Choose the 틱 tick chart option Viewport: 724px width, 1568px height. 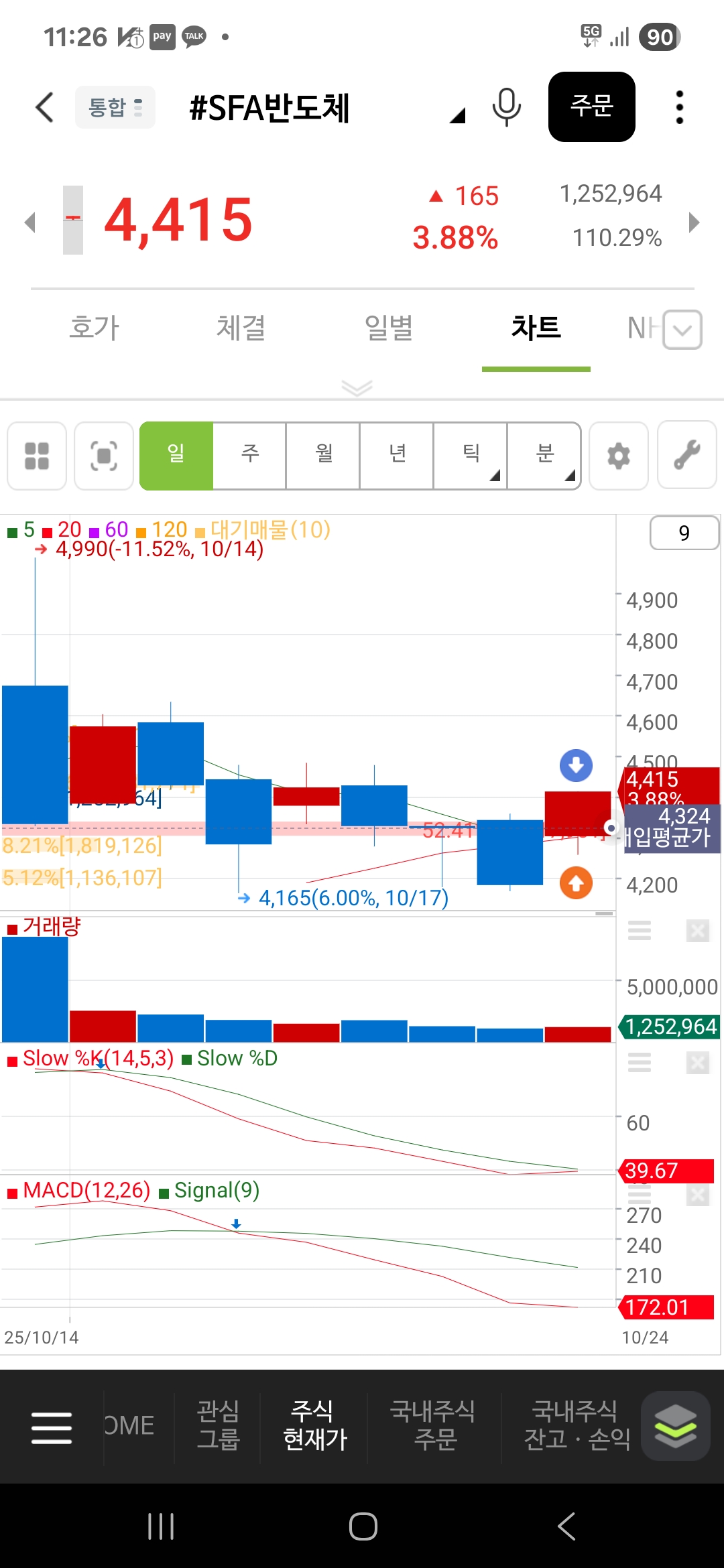point(471,456)
